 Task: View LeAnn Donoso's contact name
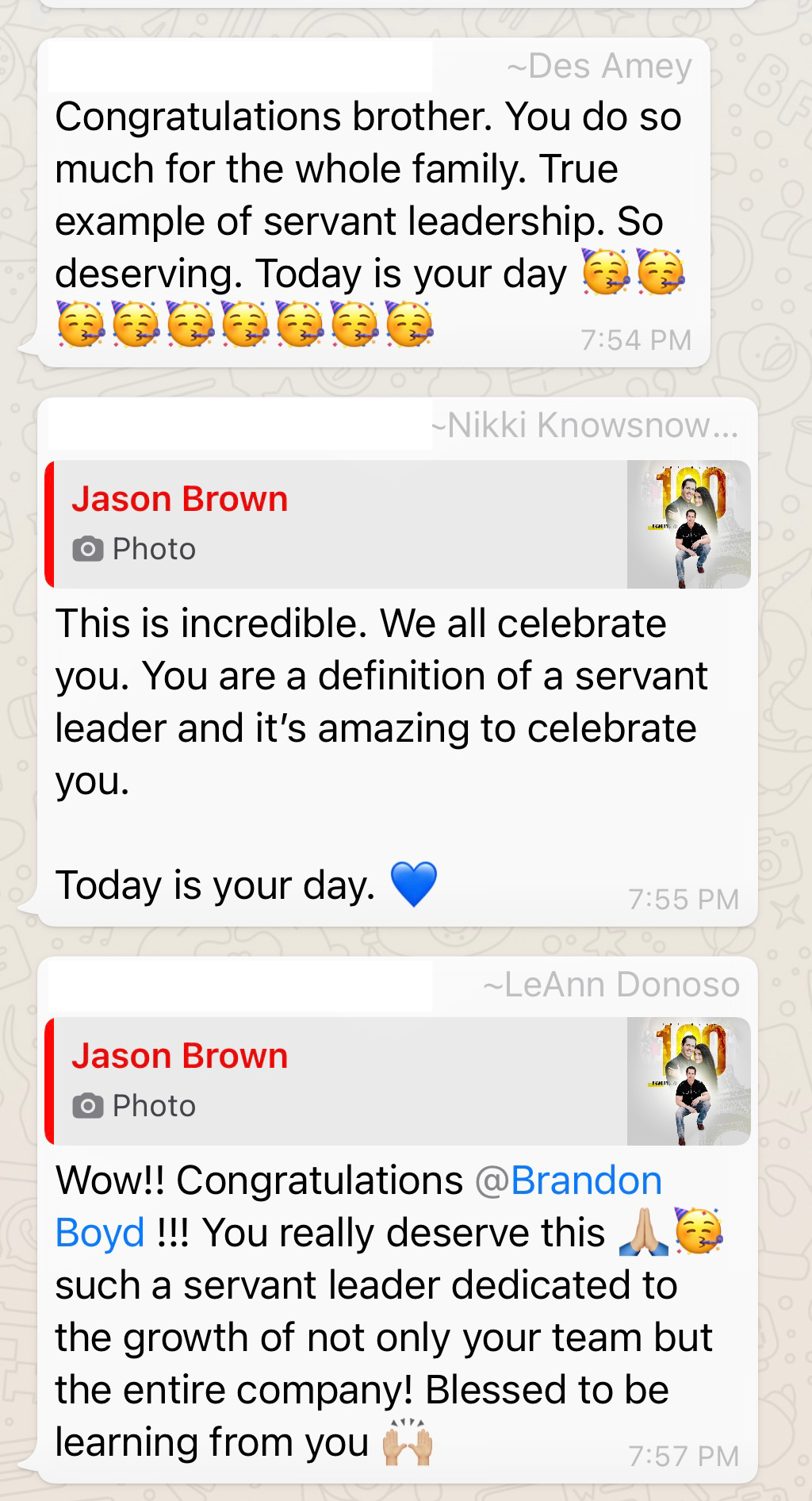tap(611, 985)
